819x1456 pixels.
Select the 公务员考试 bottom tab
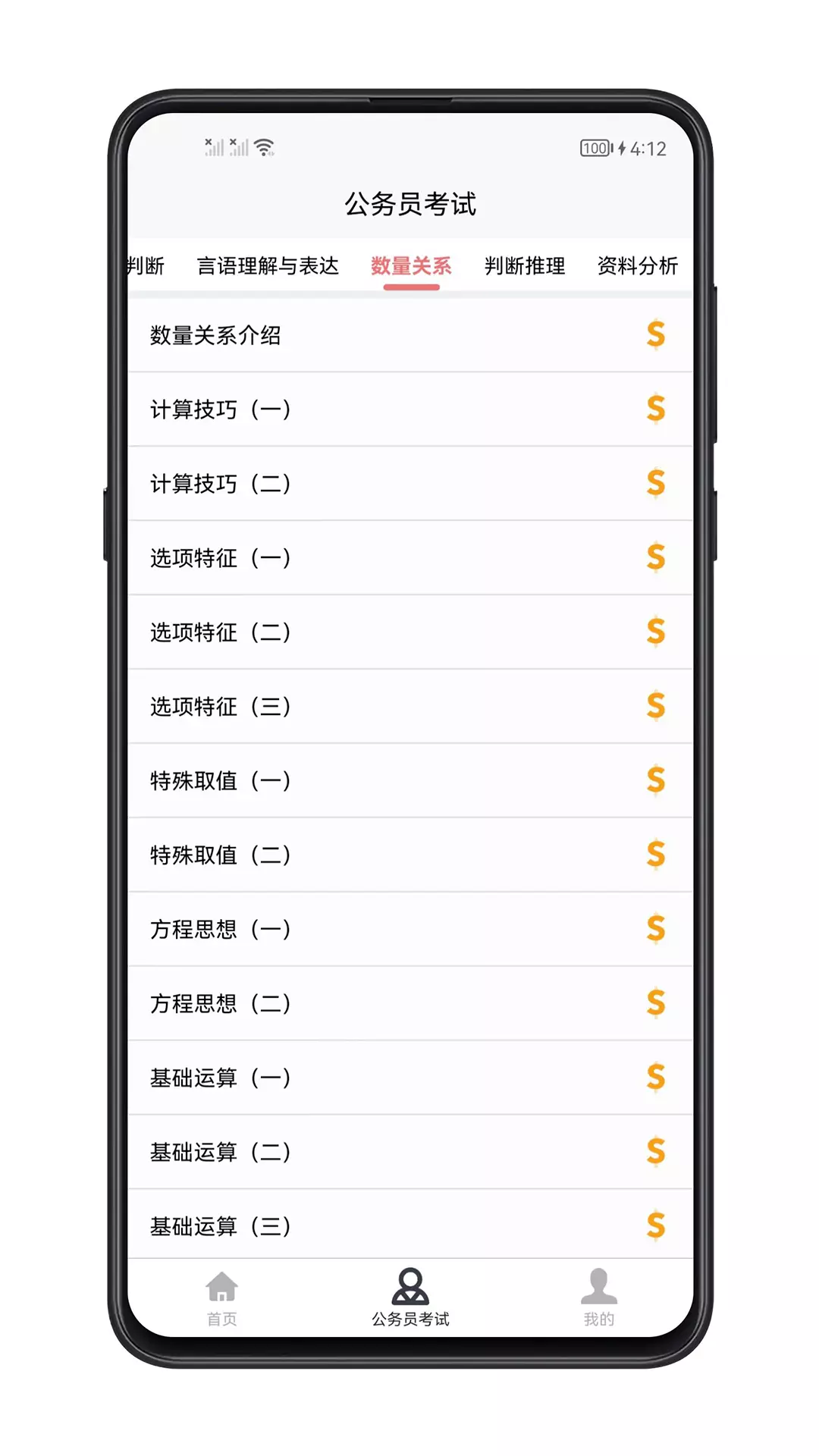[x=410, y=1298]
